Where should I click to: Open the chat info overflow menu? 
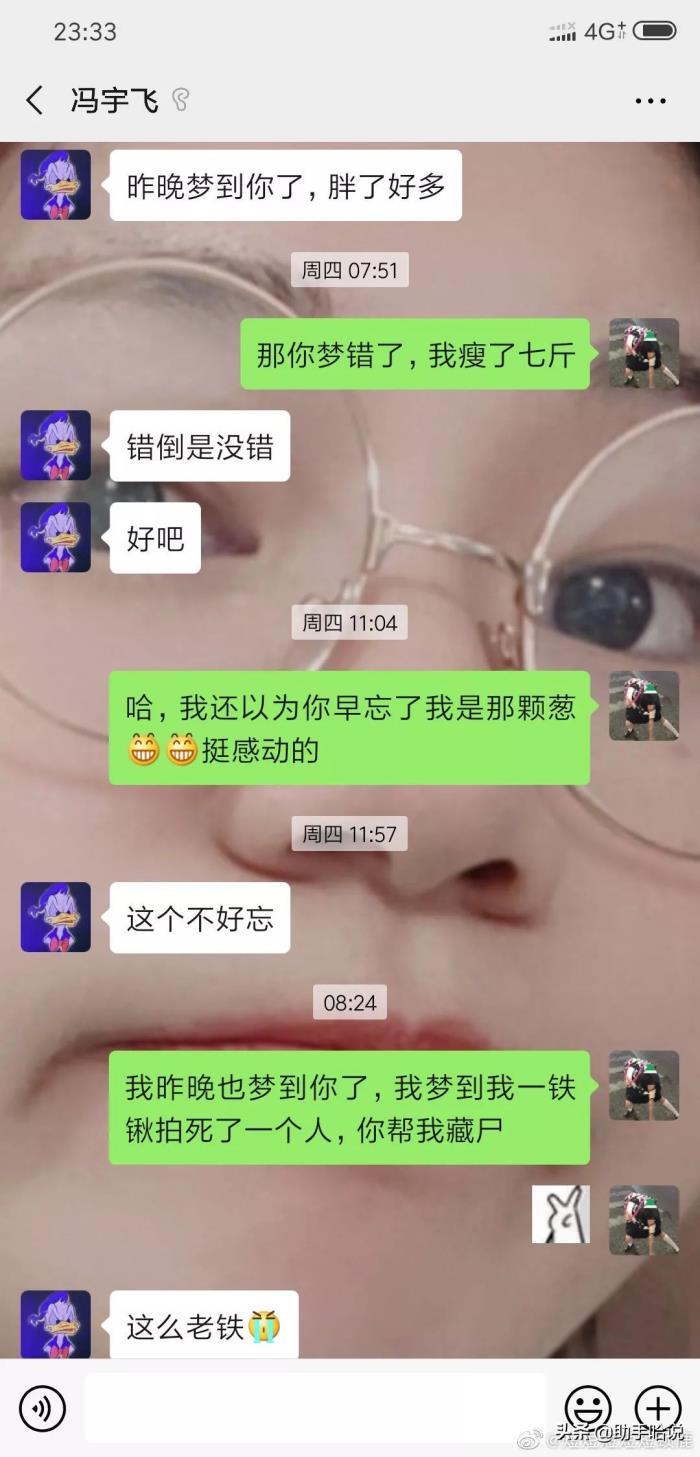coord(650,100)
